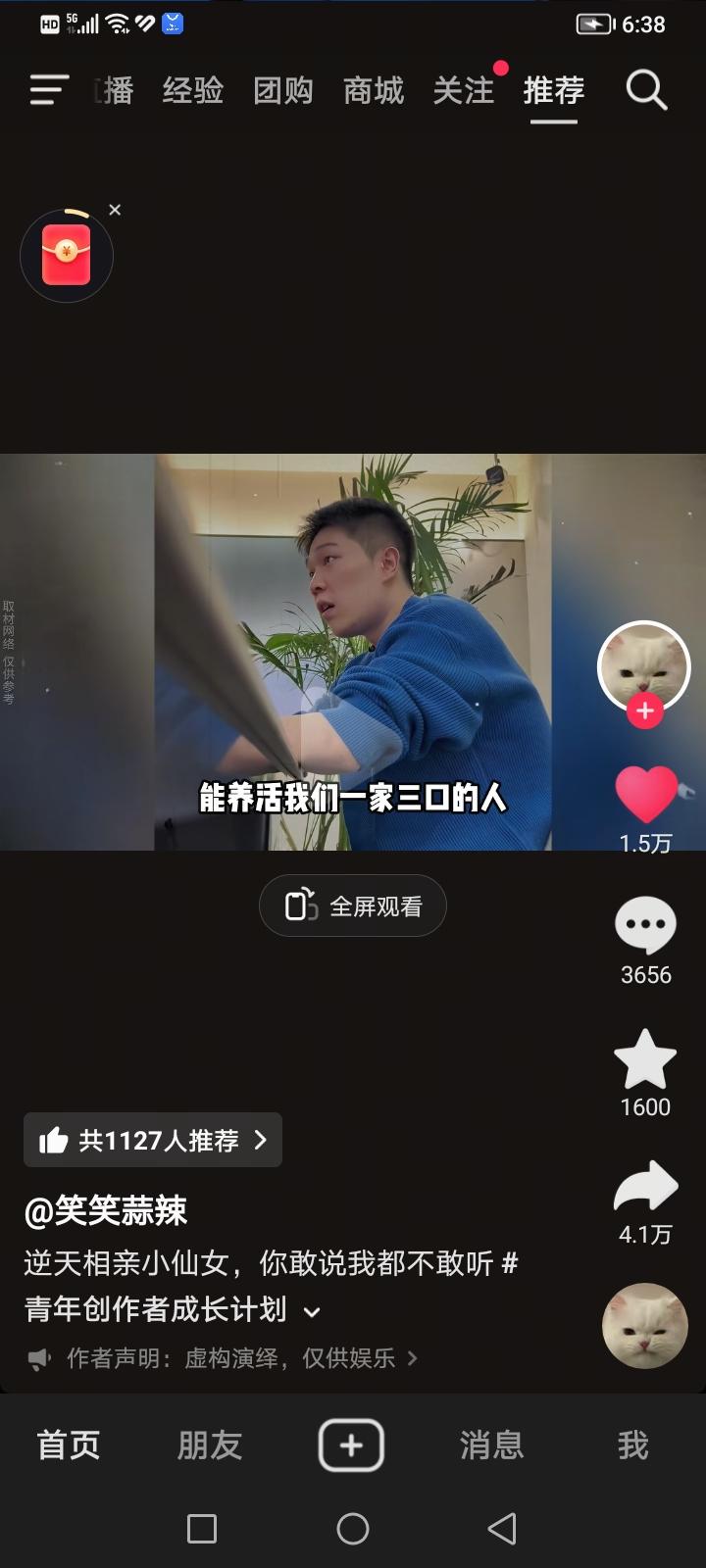Dismiss the red envelope with the X
This screenshot has width=706, height=1568.
tap(115, 209)
